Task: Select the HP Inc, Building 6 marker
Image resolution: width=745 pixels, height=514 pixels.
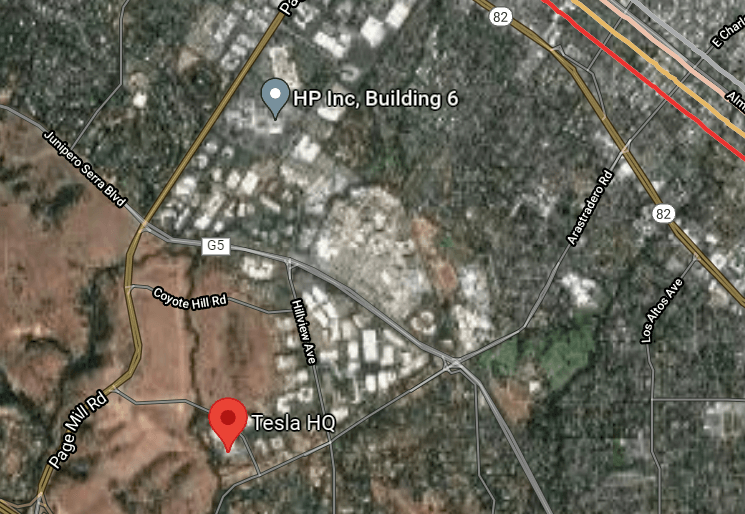Action: (275, 97)
